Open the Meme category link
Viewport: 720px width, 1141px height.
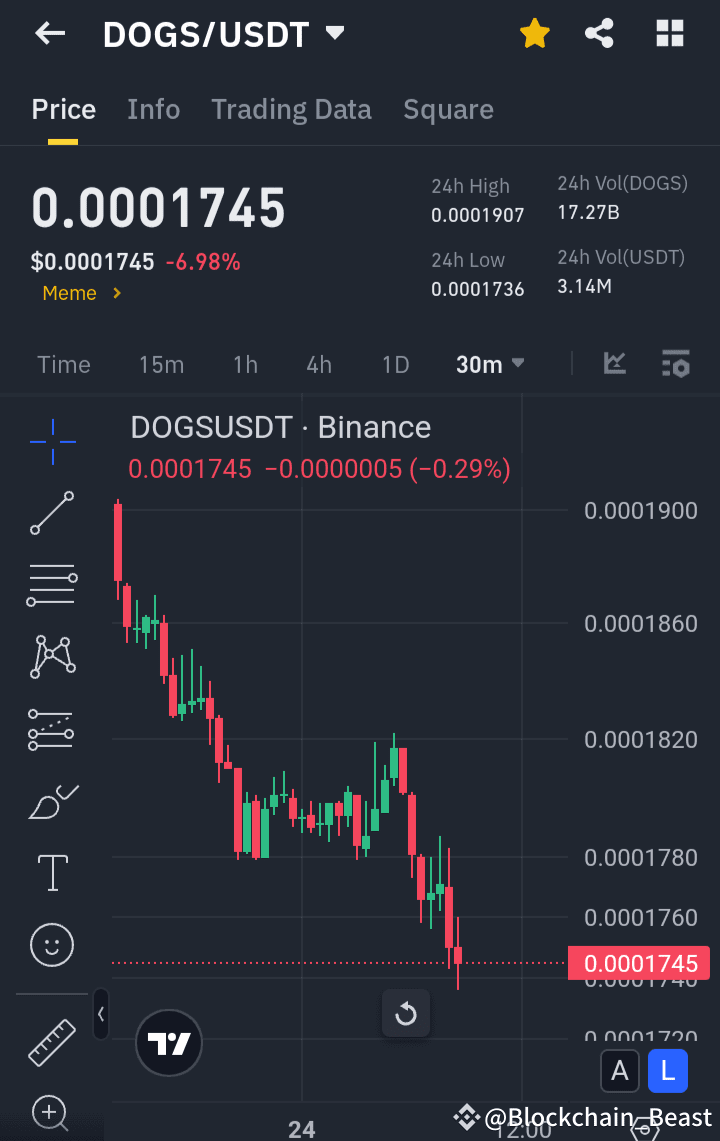tap(70, 294)
